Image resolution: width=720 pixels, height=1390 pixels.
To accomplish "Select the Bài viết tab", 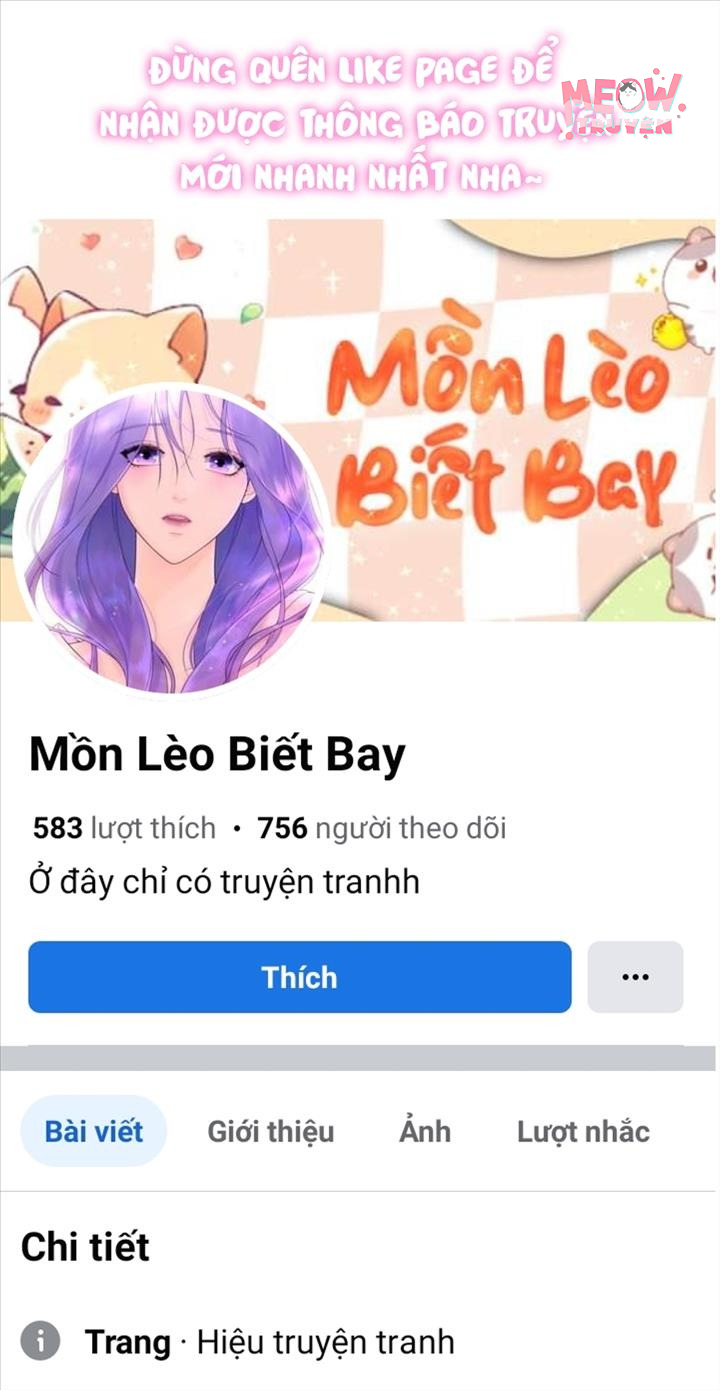I will (x=94, y=1131).
